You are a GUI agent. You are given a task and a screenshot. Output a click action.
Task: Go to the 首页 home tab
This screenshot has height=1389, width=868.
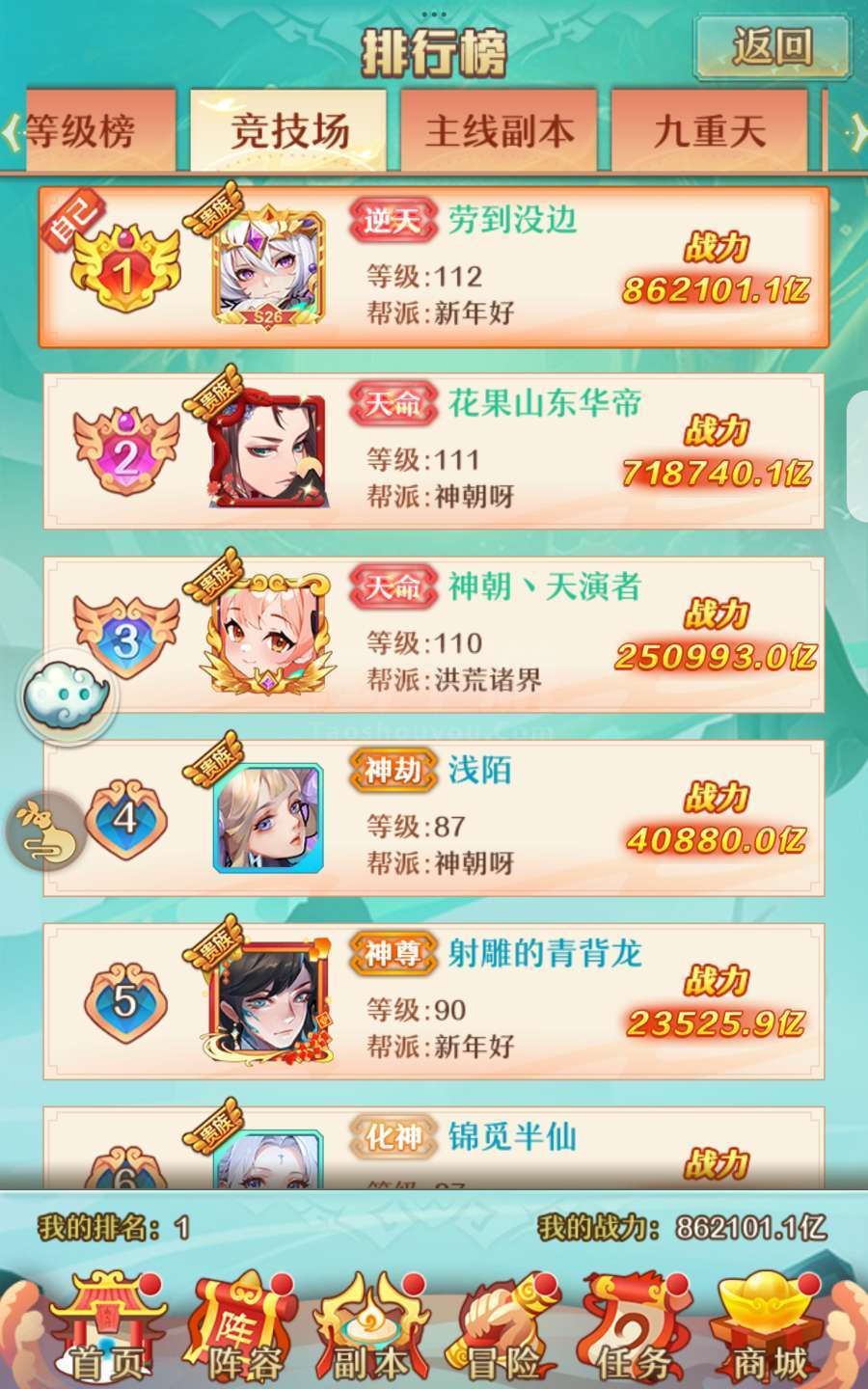pyautogui.click(x=106, y=1326)
